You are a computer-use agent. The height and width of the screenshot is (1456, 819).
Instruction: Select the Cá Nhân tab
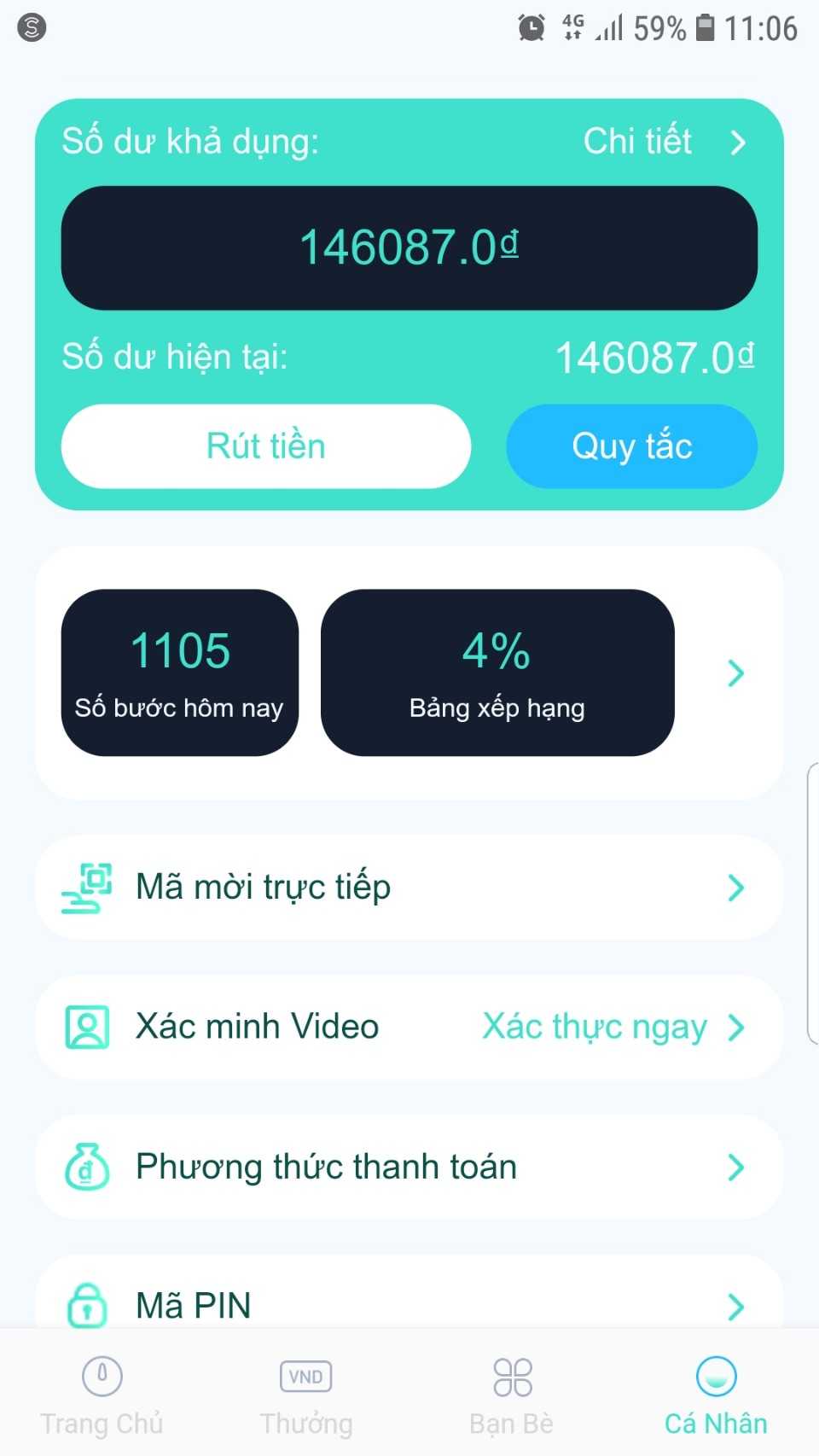pos(716,1395)
